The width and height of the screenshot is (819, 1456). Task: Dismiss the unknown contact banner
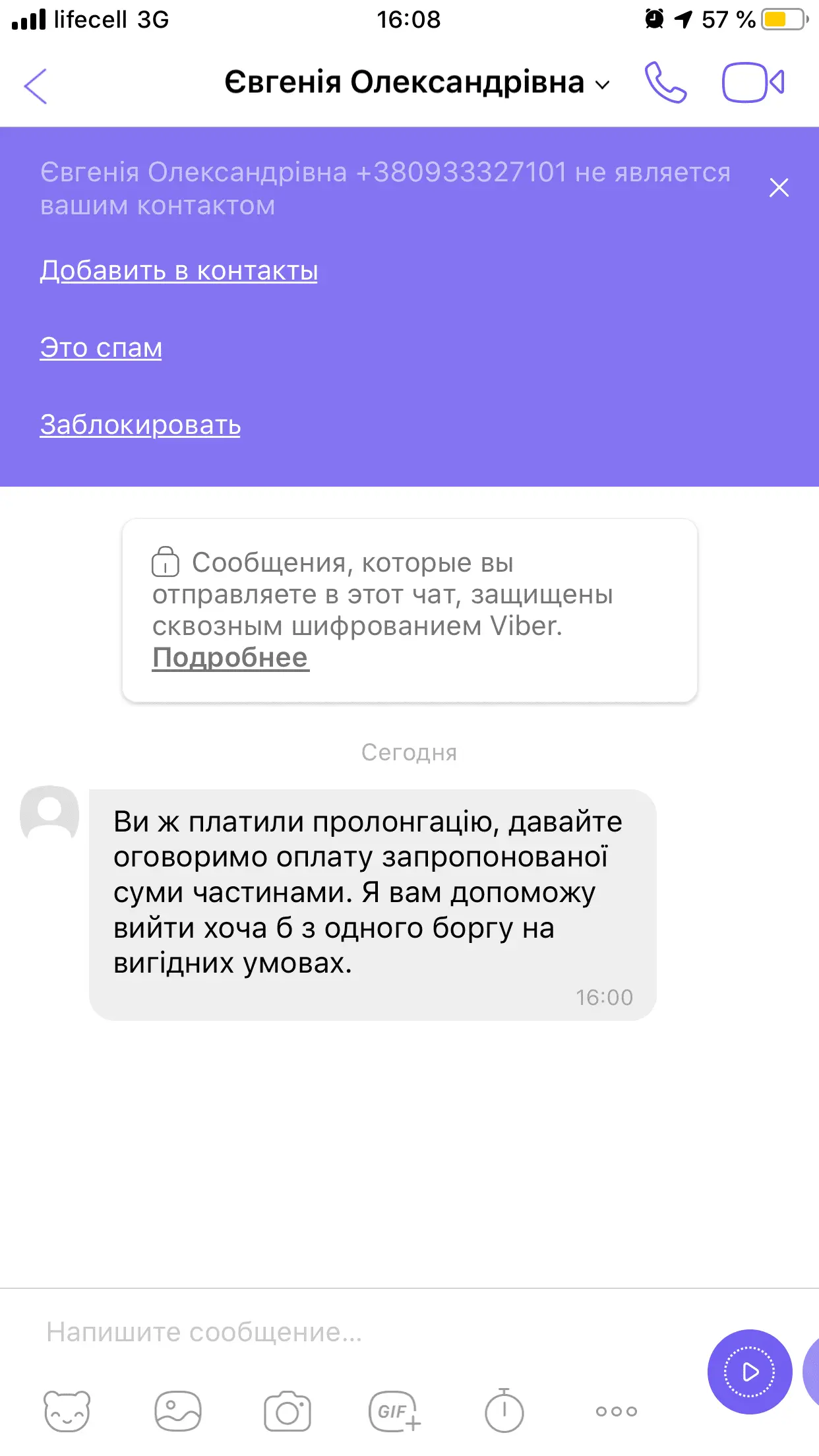pyautogui.click(x=779, y=188)
